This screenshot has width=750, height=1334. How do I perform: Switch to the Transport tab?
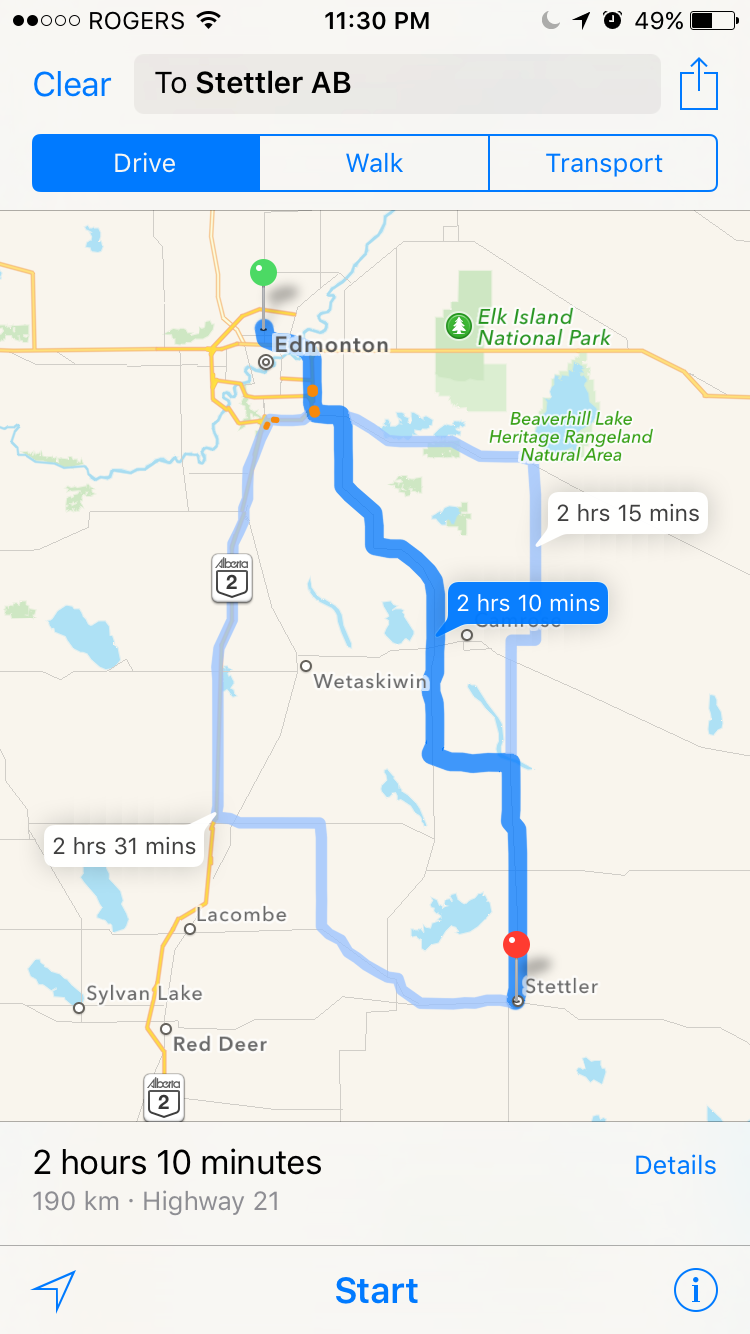click(x=603, y=163)
